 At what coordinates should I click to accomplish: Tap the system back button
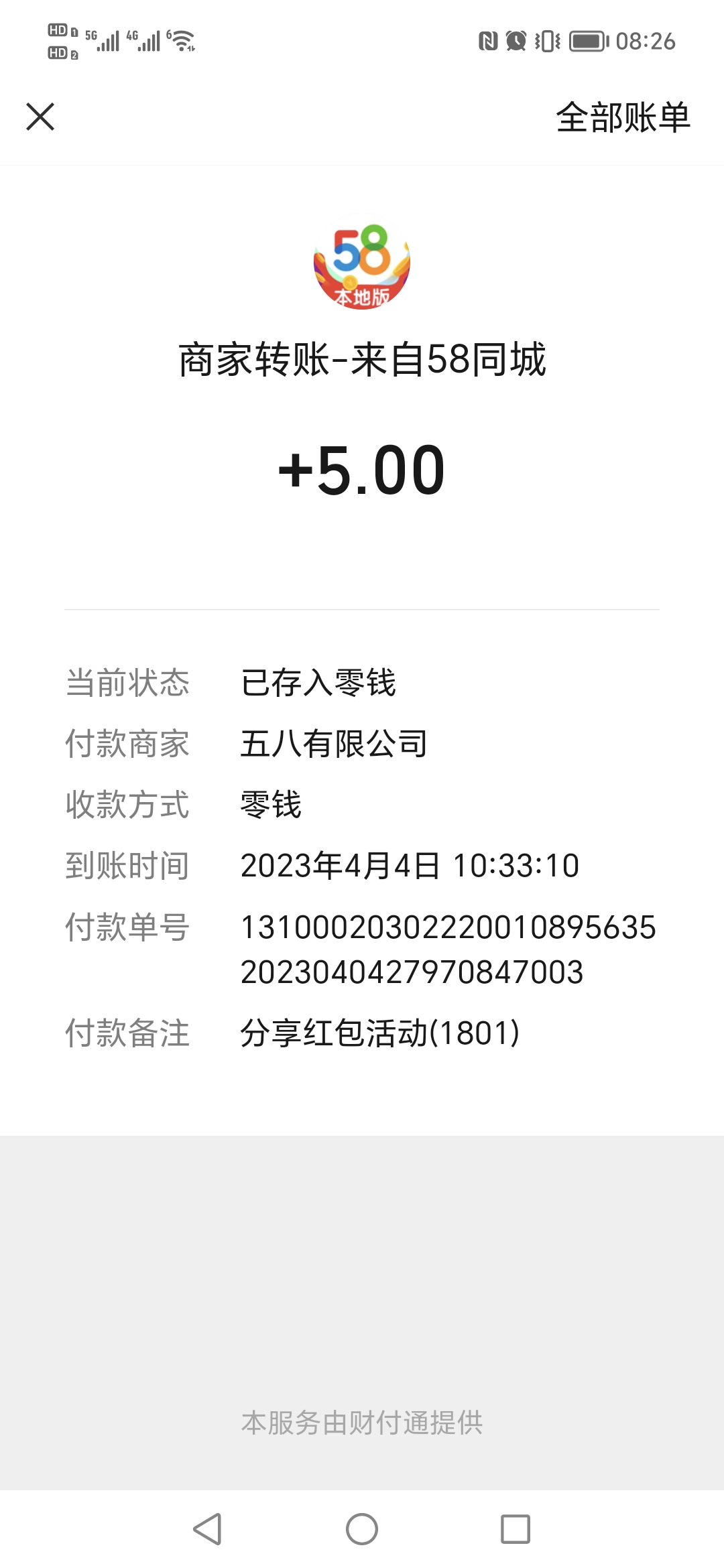click(x=207, y=1529)
